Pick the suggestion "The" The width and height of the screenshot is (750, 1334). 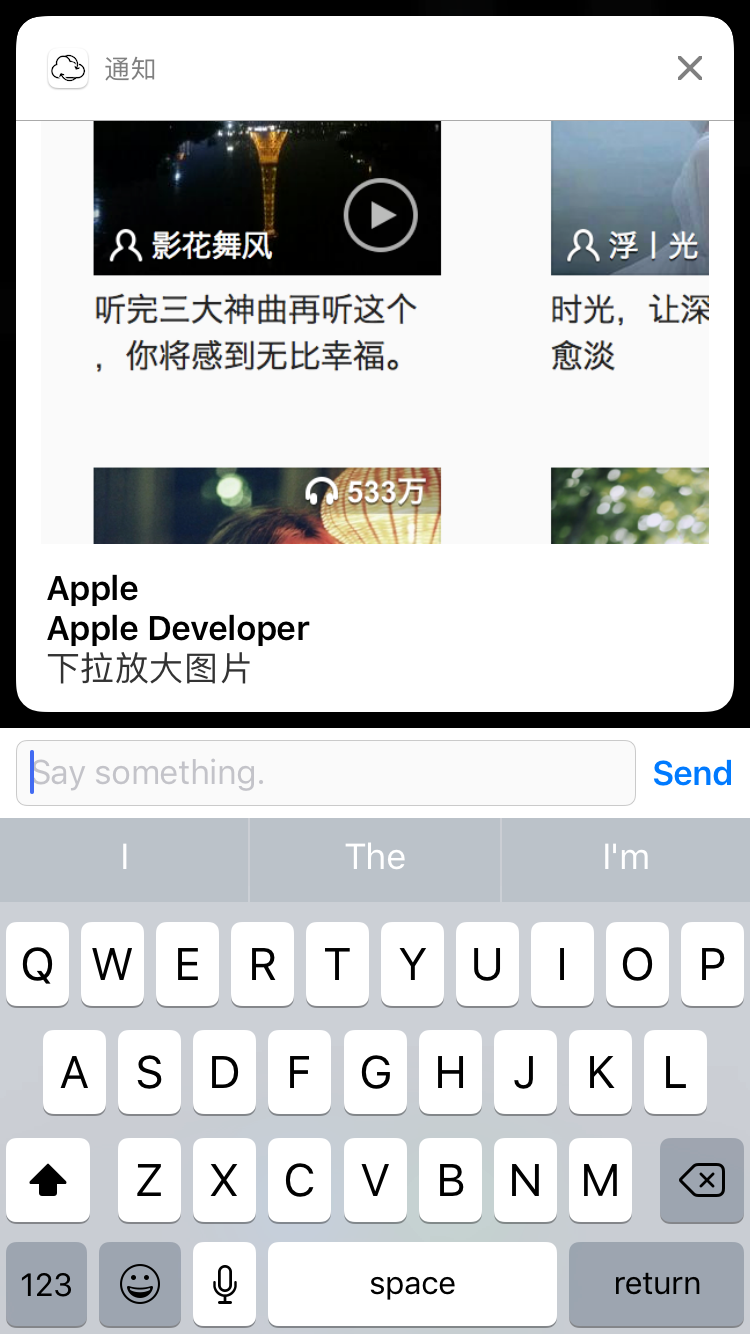click(x=375, y=858)
